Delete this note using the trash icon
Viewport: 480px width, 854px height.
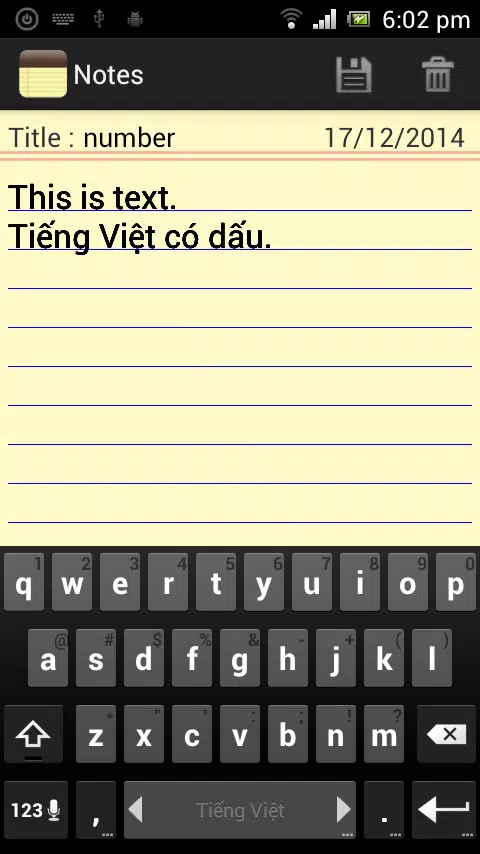click(438, 75)
